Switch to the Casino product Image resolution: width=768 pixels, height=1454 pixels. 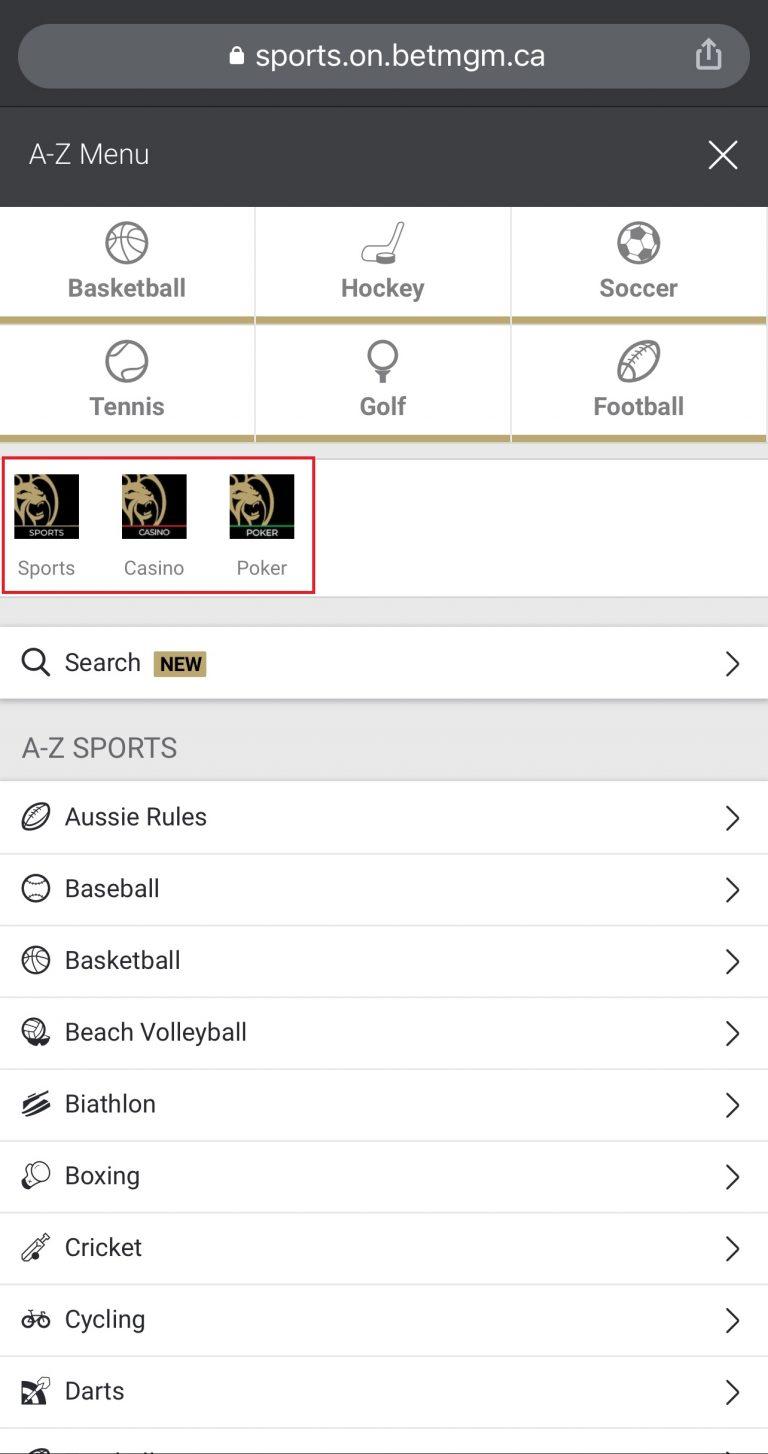tap(153, 506)
